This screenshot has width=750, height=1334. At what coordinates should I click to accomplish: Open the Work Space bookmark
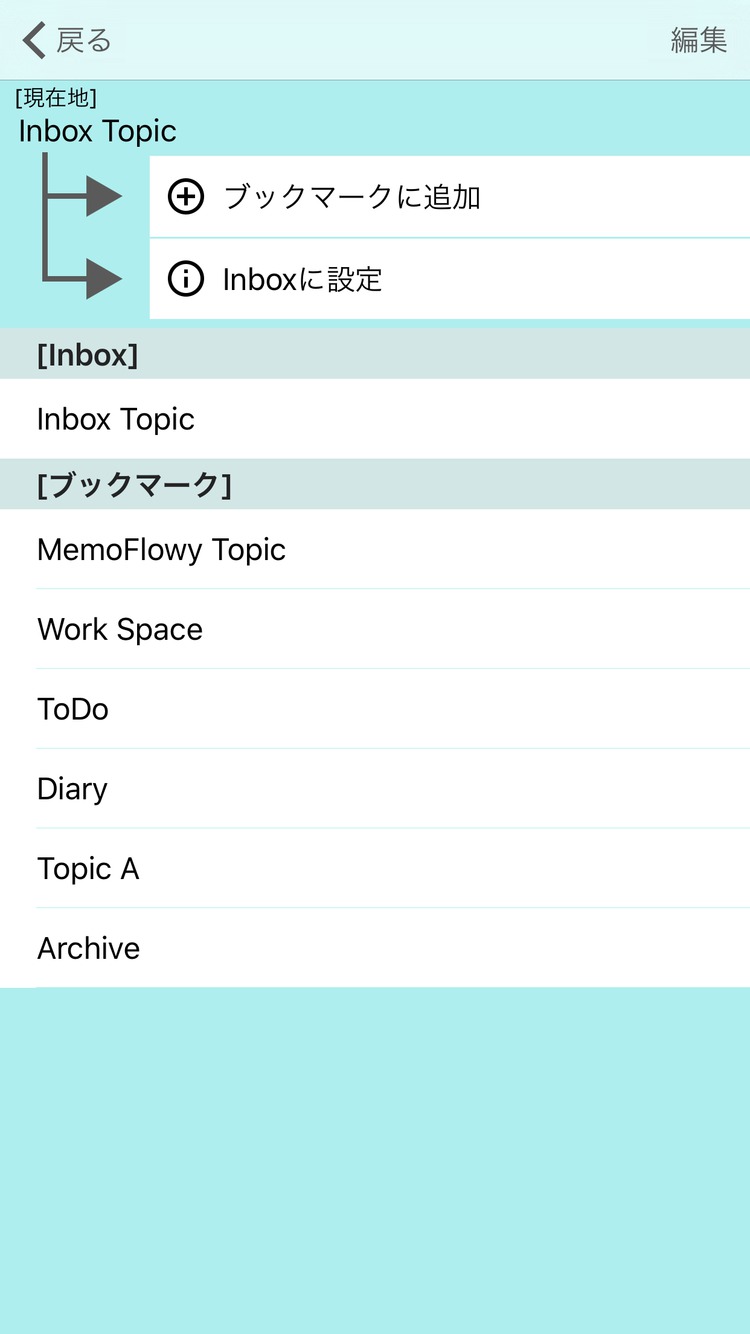click(375, 629)
